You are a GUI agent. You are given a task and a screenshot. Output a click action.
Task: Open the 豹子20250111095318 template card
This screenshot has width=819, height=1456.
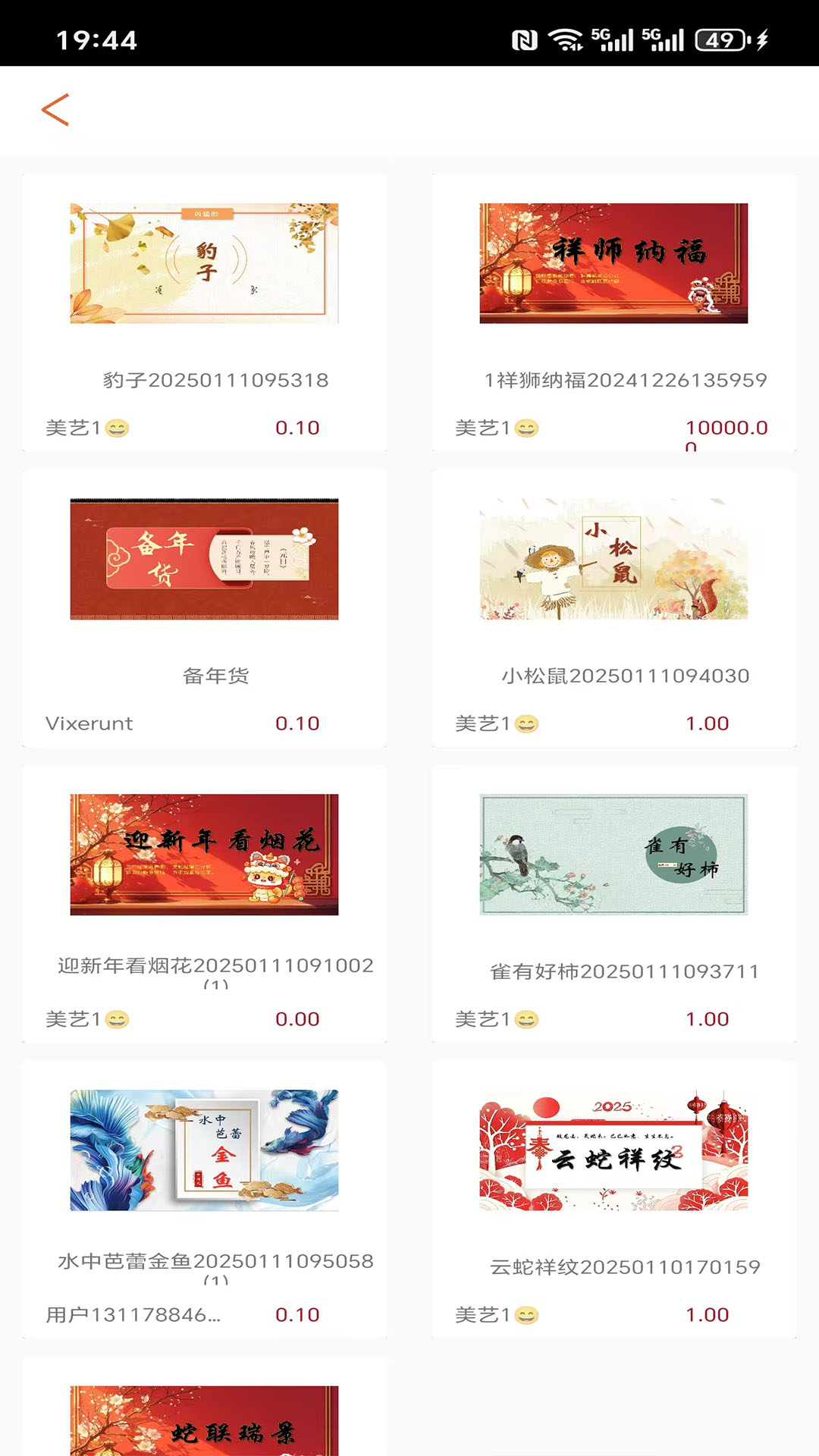click(204, 303)
